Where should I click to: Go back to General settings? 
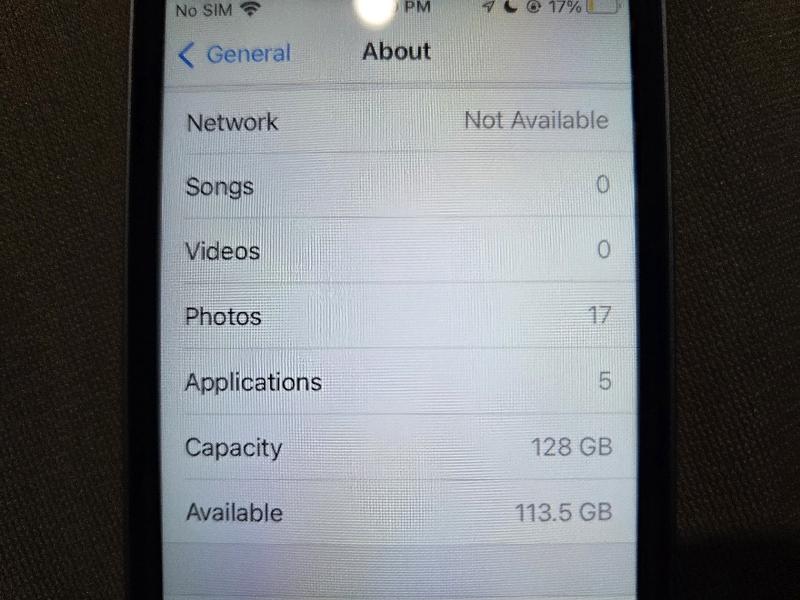[x=235, y=54]
